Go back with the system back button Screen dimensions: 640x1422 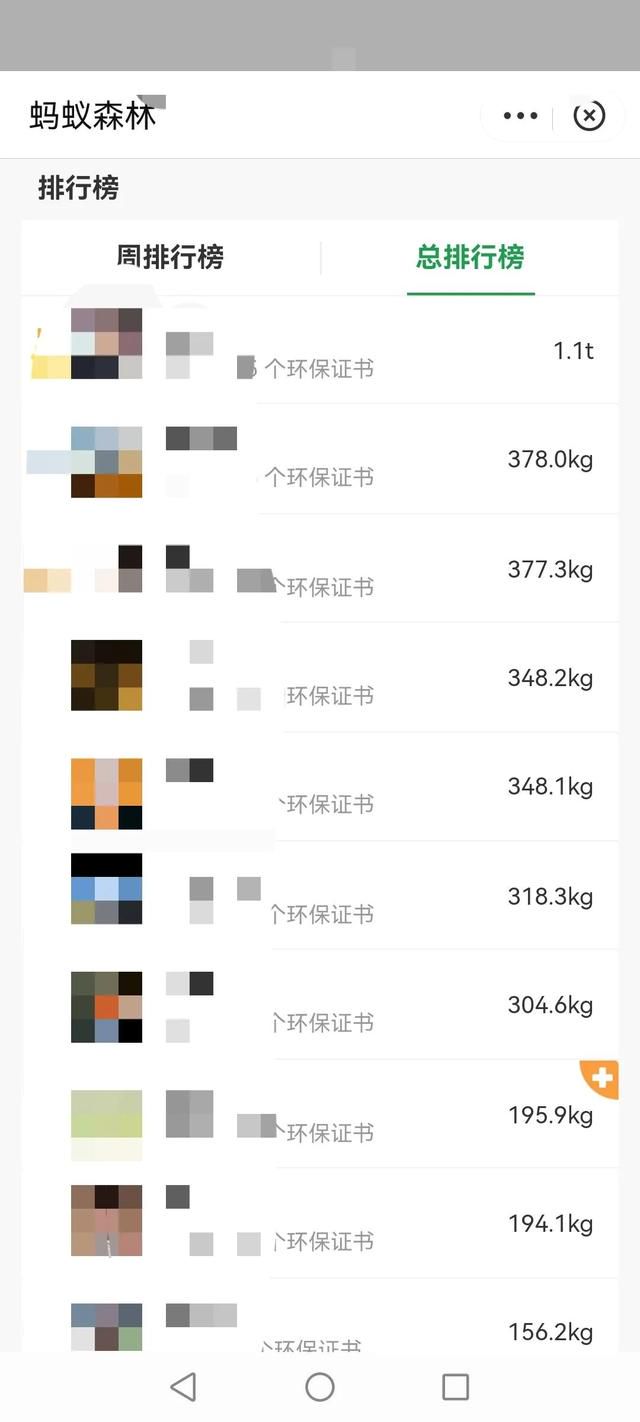183,1387
